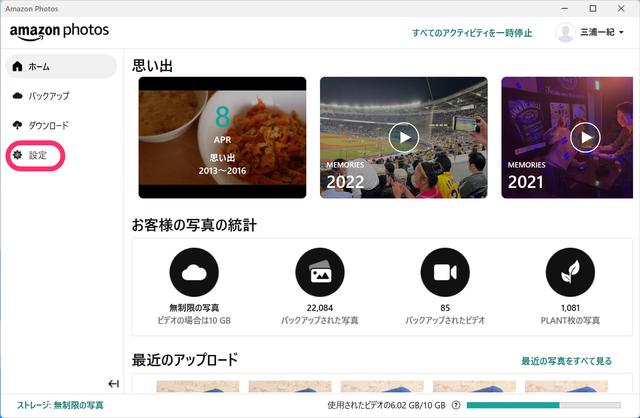Viewport: 640px width, 418px height.
Task: Close the Amazon Photos window
Action: tap(620, 8)
